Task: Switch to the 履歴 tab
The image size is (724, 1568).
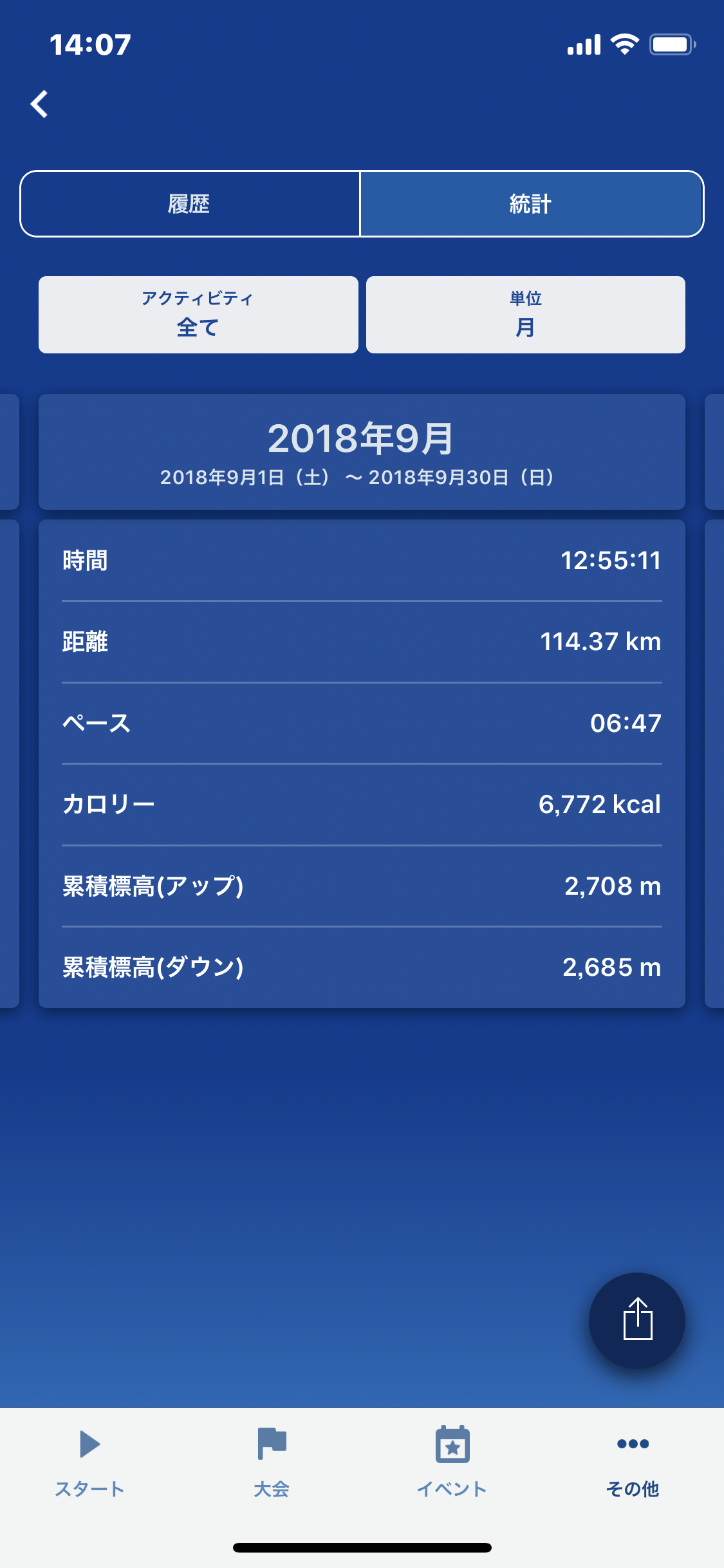Action: [x=190, y=204]
